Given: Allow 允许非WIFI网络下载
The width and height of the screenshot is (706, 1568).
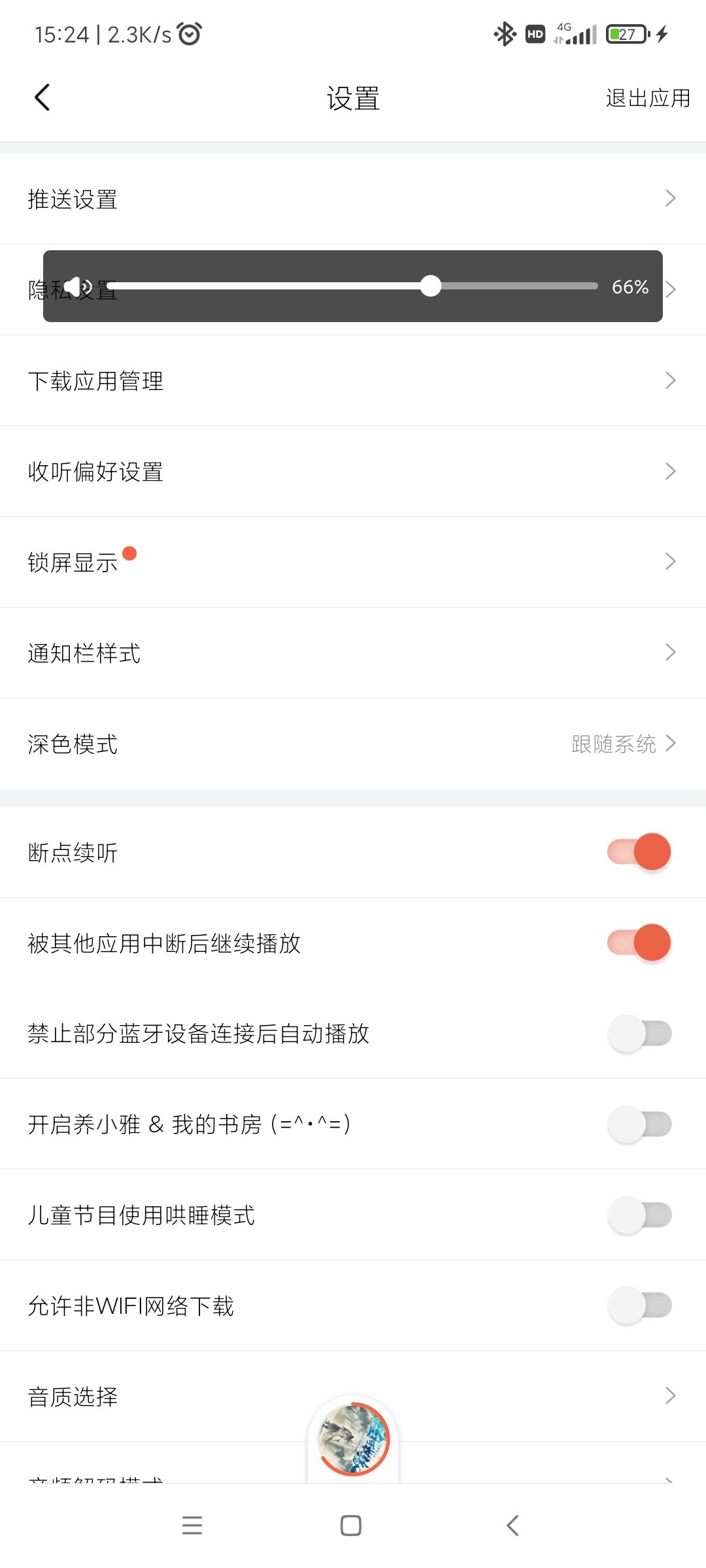Looking at the screenshot, I should click(639, 1306).
